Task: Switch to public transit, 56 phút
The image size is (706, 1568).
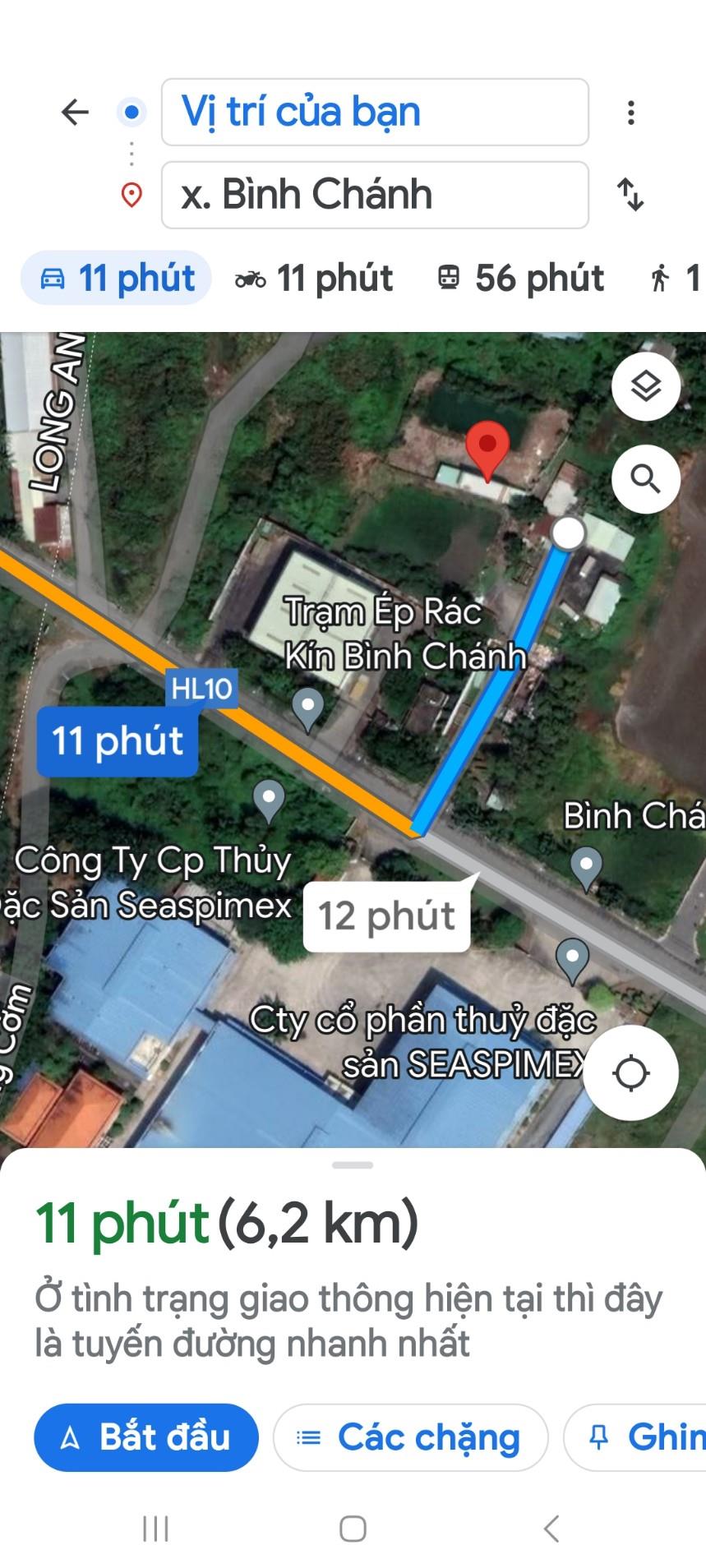Action: (x=520, y=279)
